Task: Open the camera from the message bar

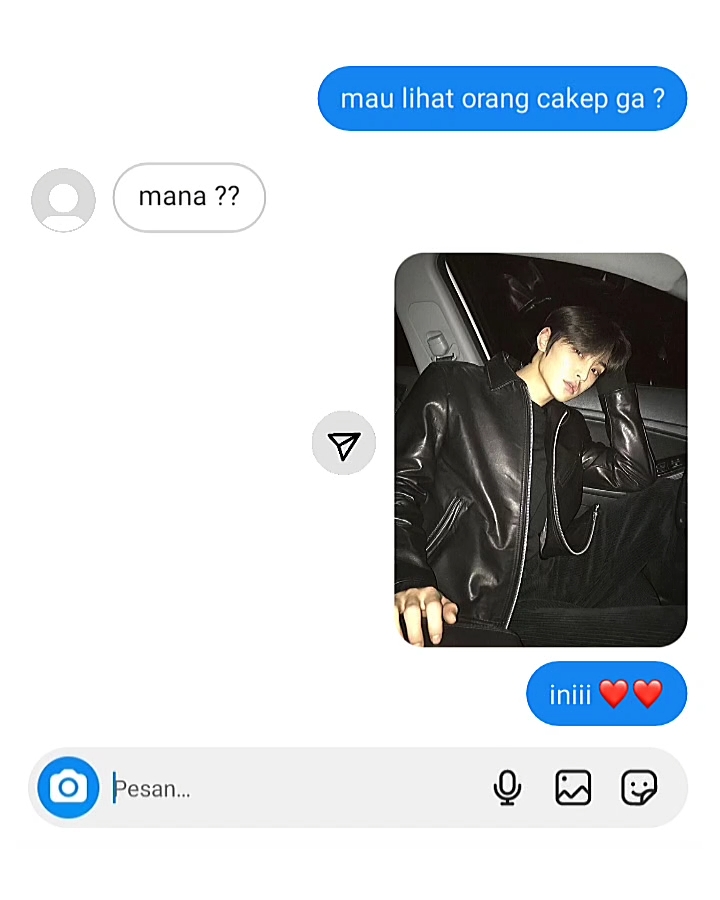Action: click(68, 788)
